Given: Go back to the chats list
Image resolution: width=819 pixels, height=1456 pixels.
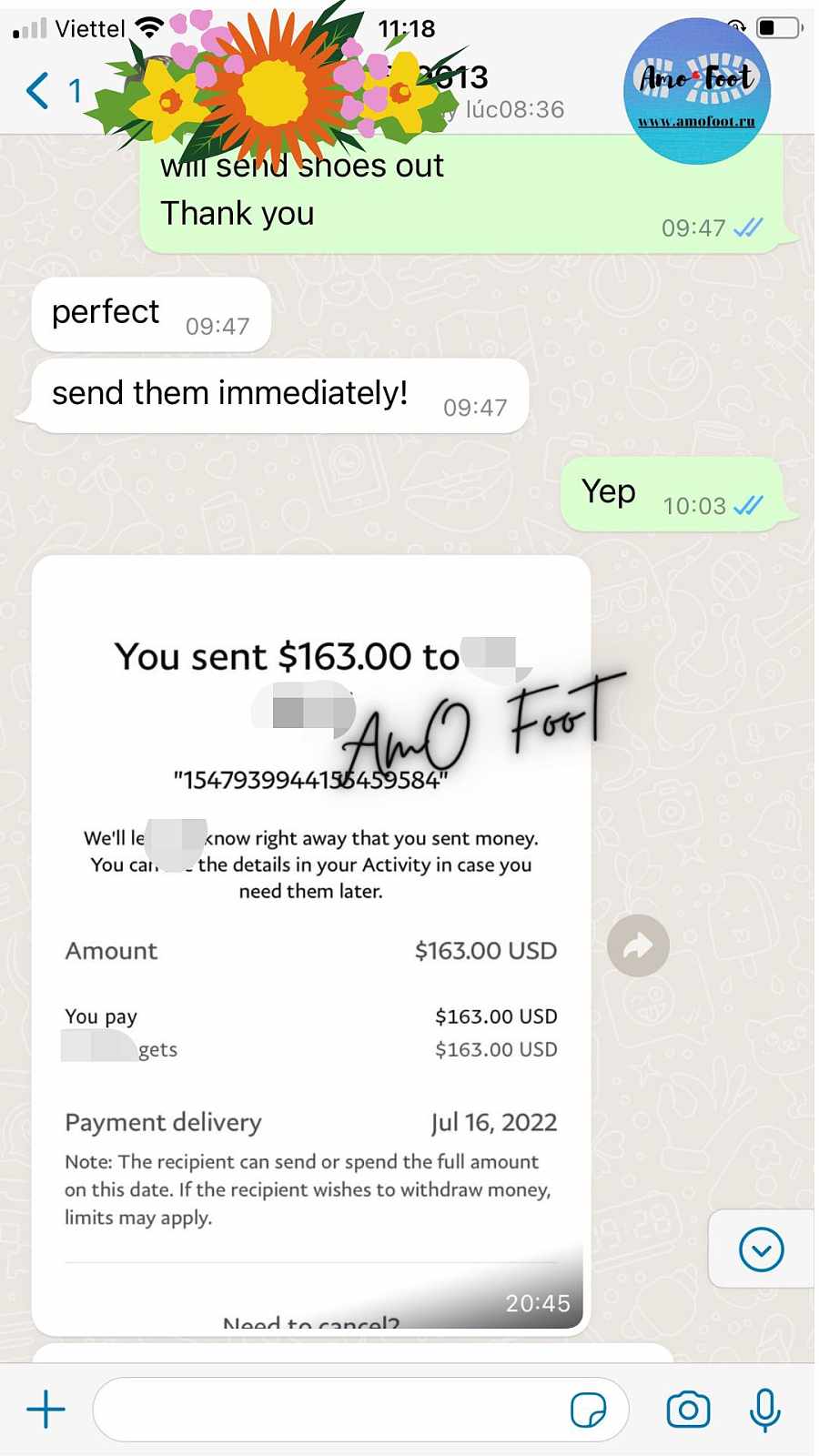Looking at the screenshot, I should [38, 91].
